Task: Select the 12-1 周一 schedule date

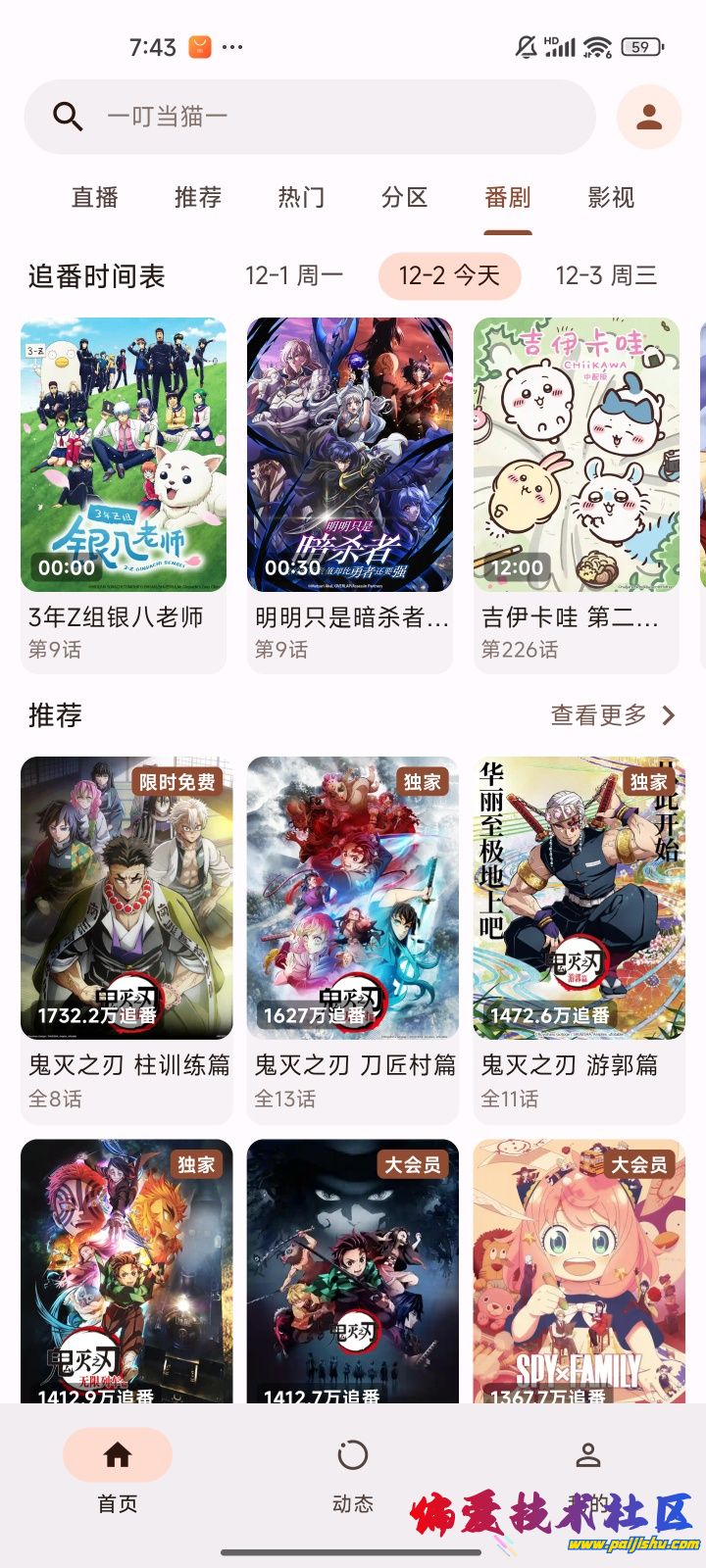Action: [294, 275]
